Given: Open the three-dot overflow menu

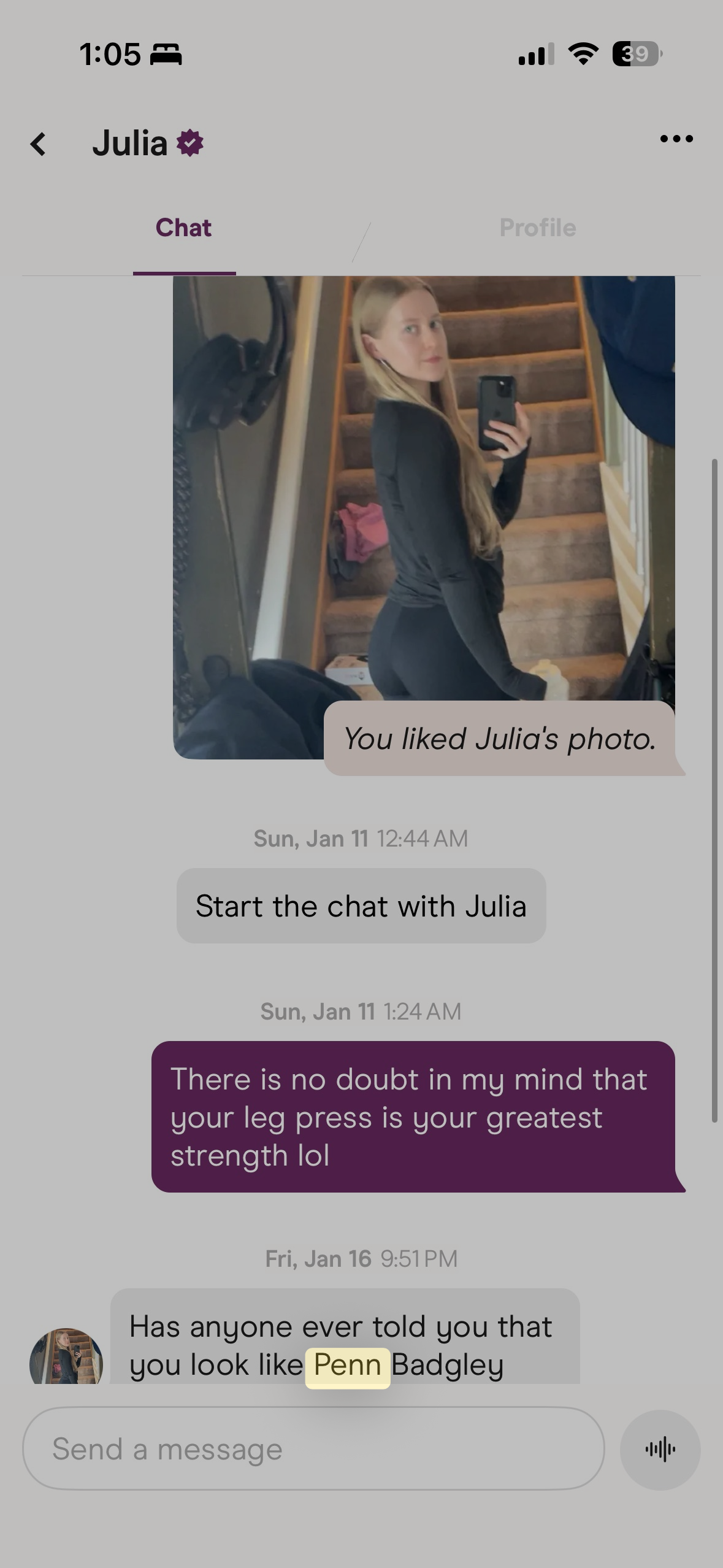Looking at the screenshot, I should tap(676, 139).
